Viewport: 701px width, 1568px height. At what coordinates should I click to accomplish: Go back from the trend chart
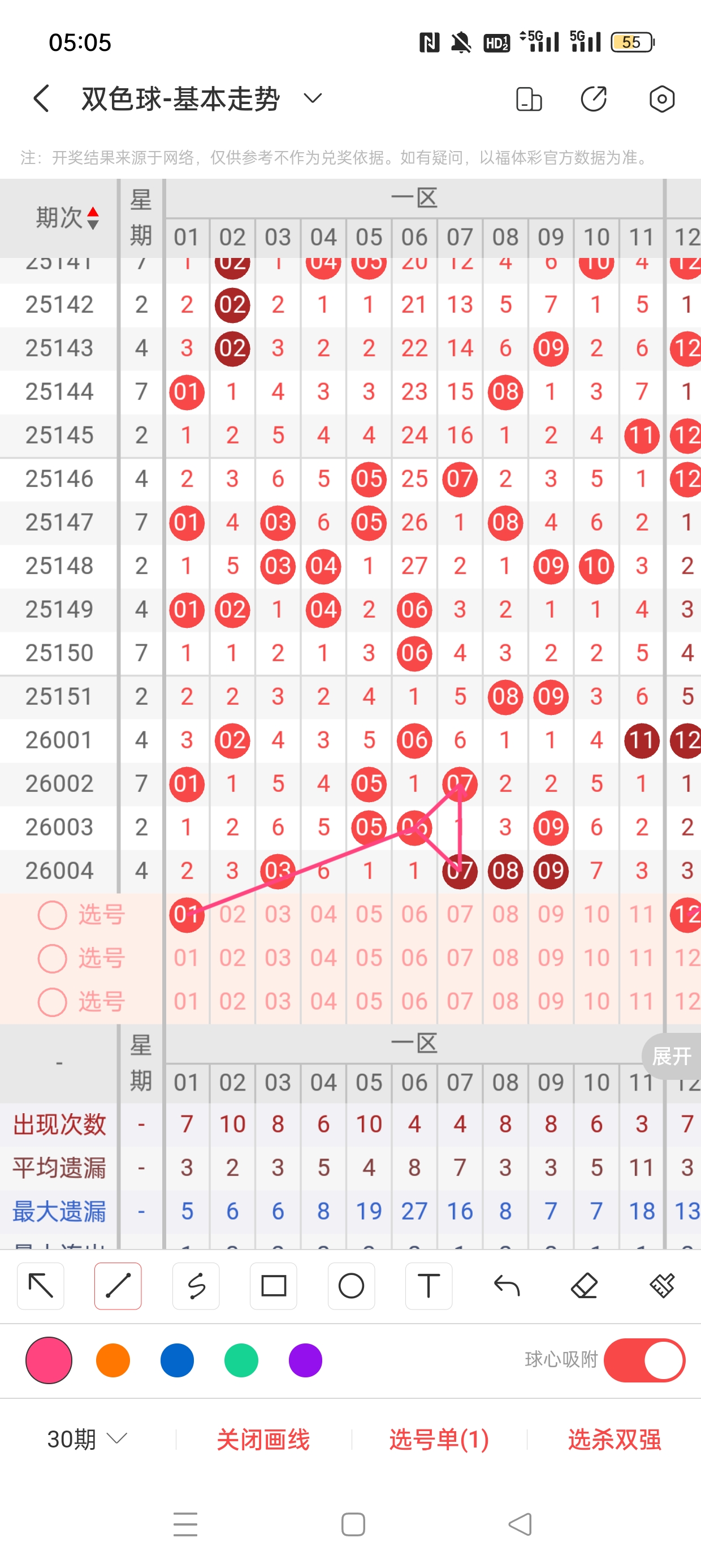(41, 98)
